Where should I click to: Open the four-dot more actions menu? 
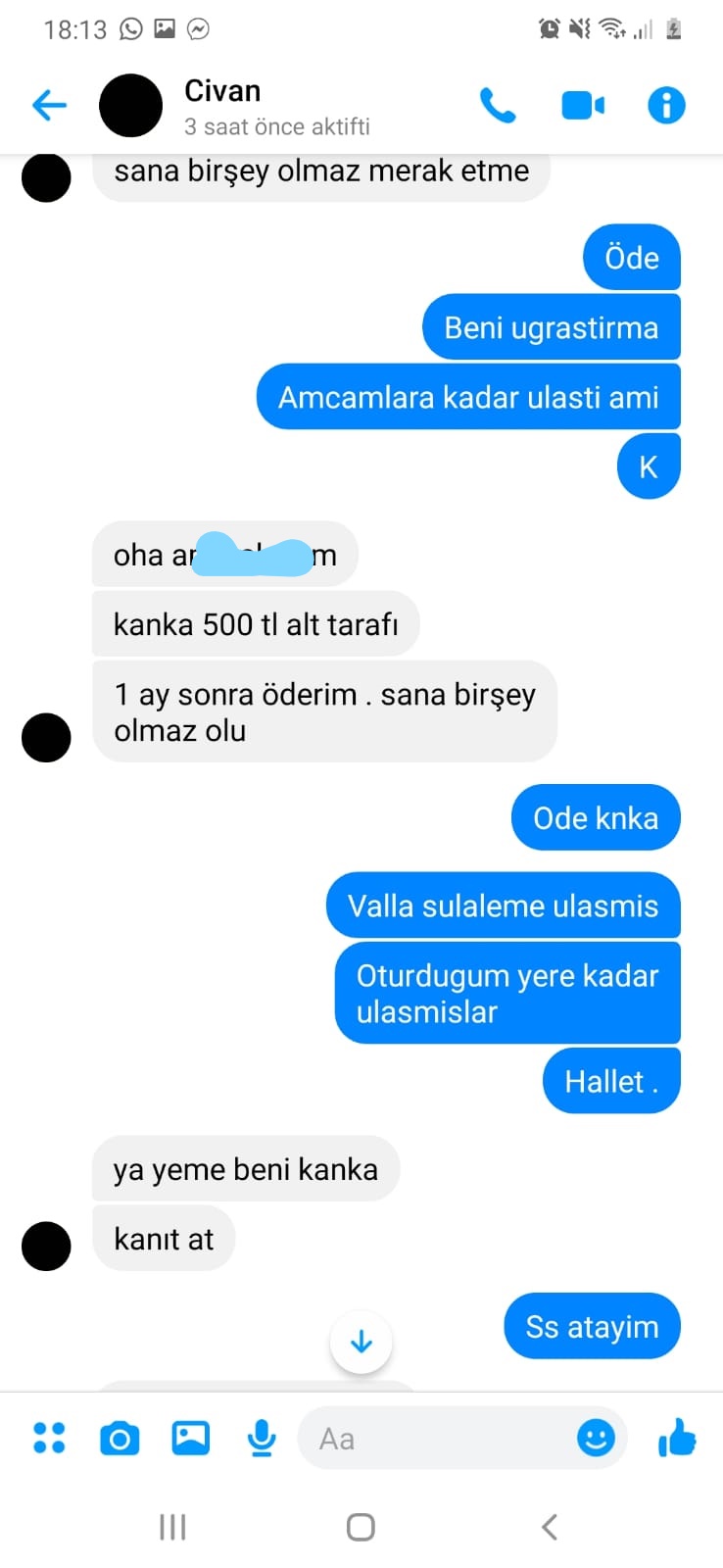click(x=49, y=1438)
